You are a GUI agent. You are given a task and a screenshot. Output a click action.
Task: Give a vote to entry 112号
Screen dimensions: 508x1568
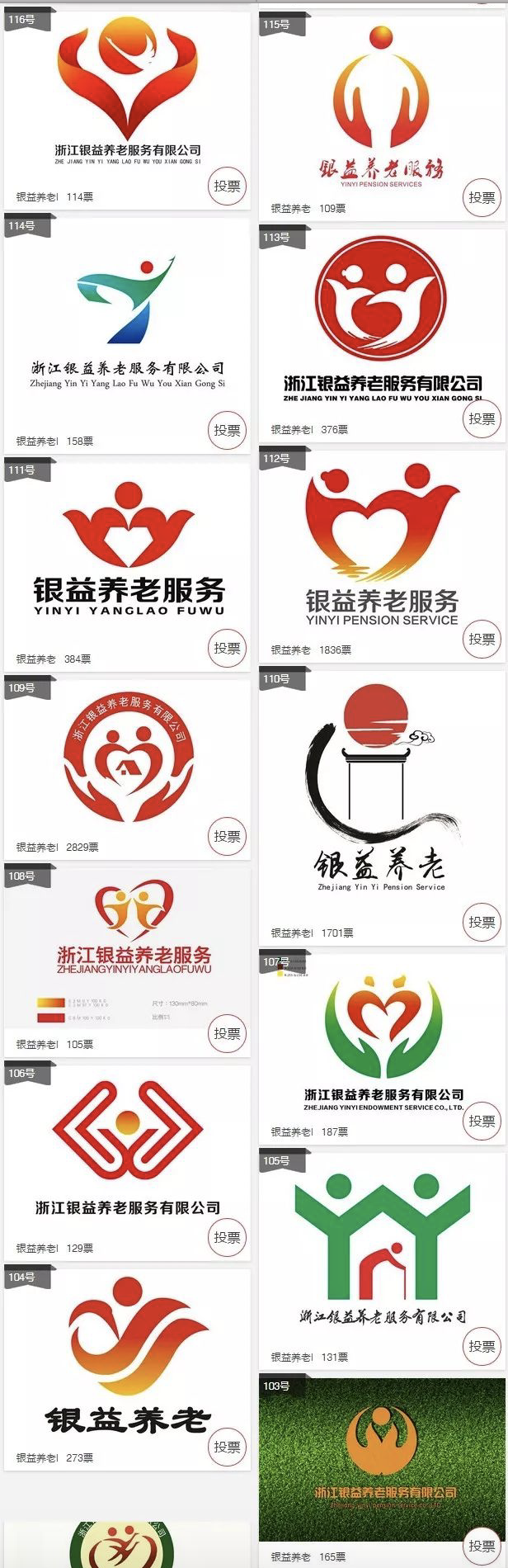tap(482, 639)
